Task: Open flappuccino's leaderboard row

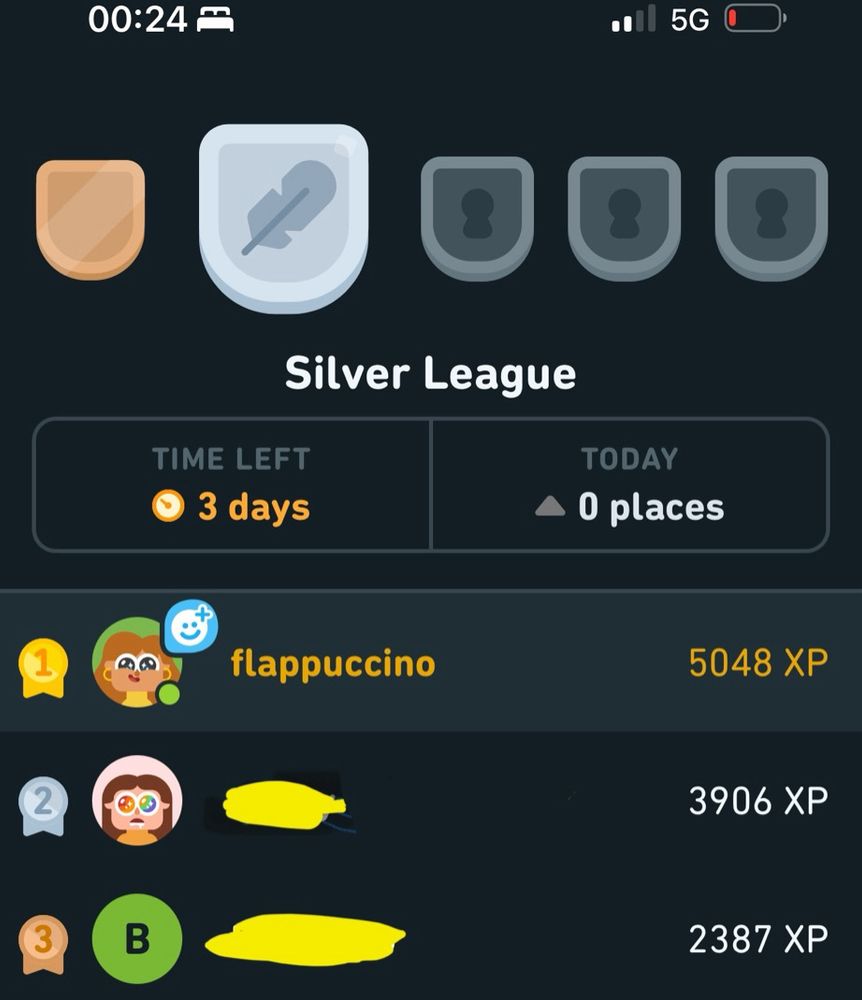Action: click(431, 662)
